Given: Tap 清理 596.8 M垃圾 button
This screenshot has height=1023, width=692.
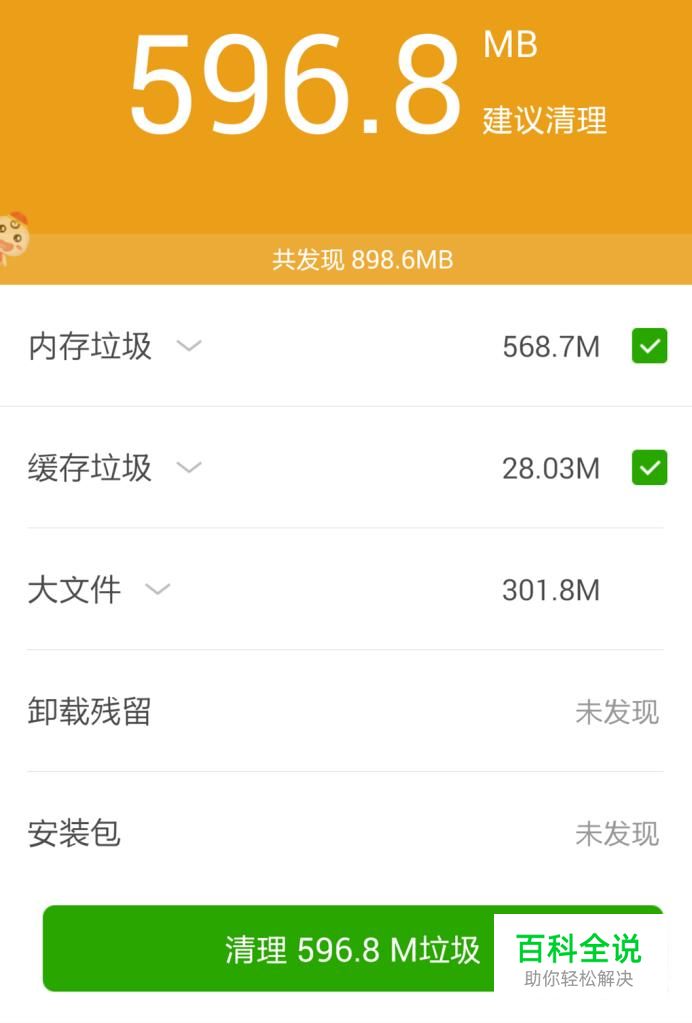Looking at the screenshot, I should tap(300, 949).
